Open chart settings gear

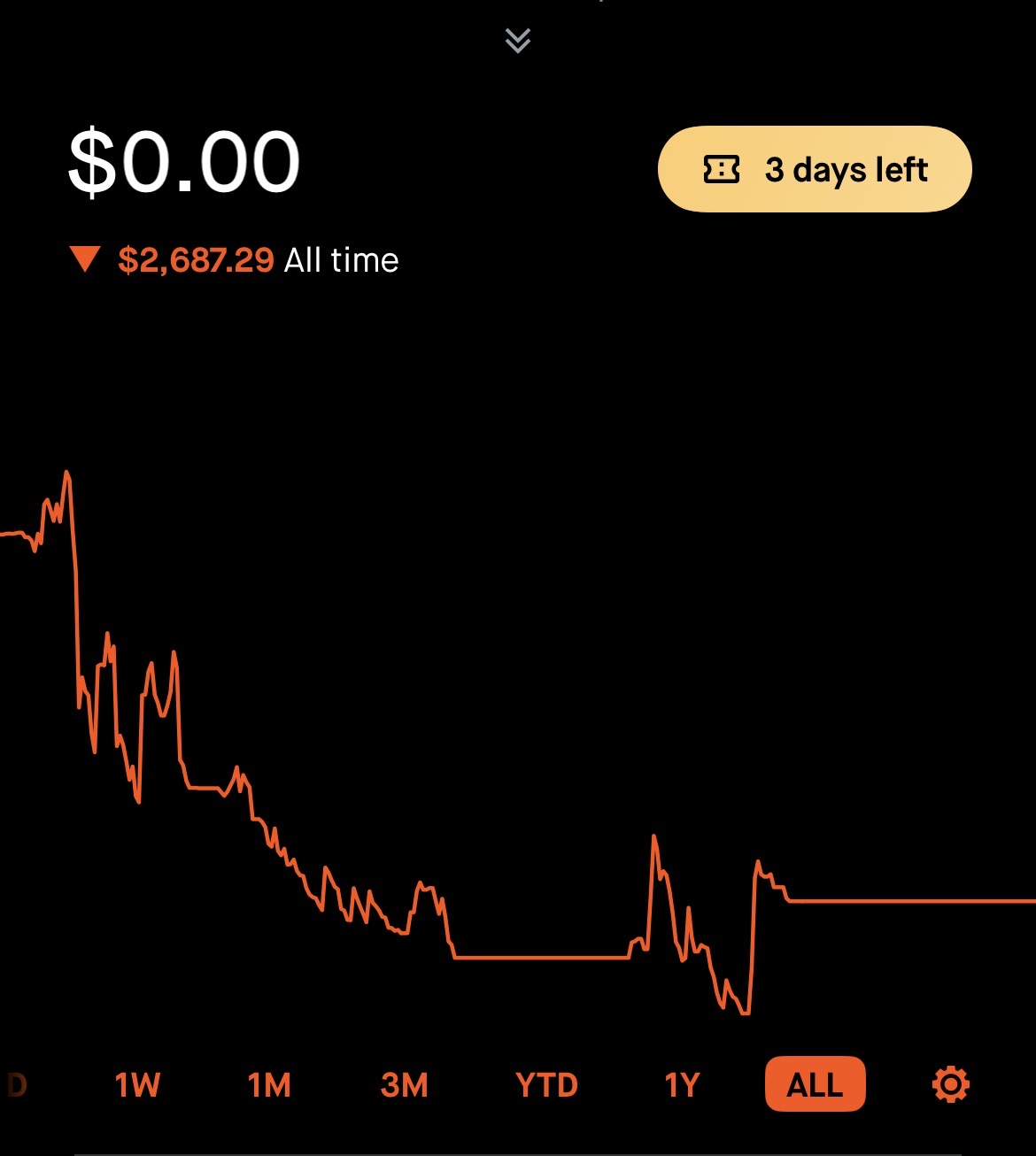(x=951, y=1084)
